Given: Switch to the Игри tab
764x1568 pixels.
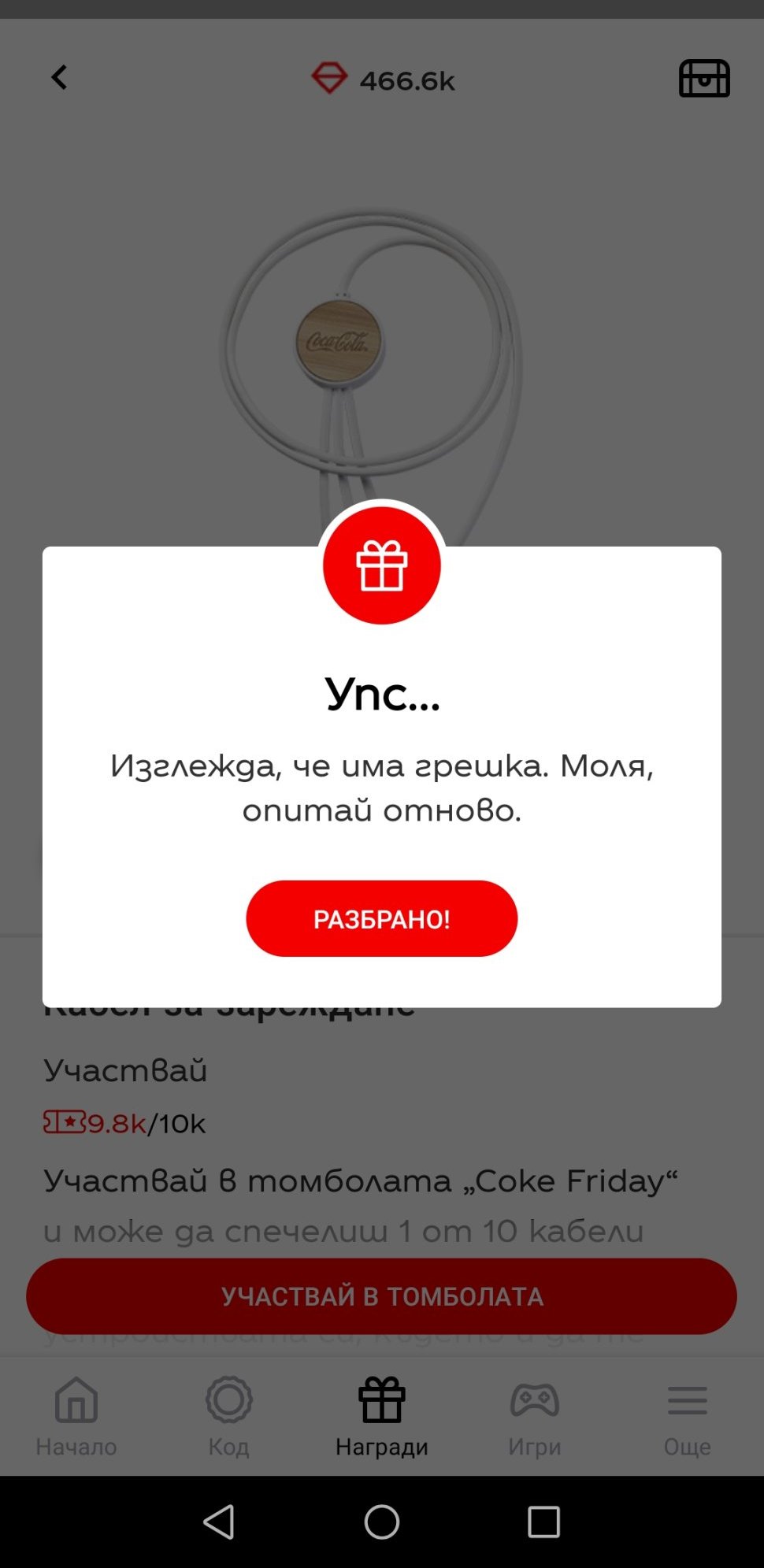Looking at the screenshot, I should pyautogui.click(x=534, y=1415).
